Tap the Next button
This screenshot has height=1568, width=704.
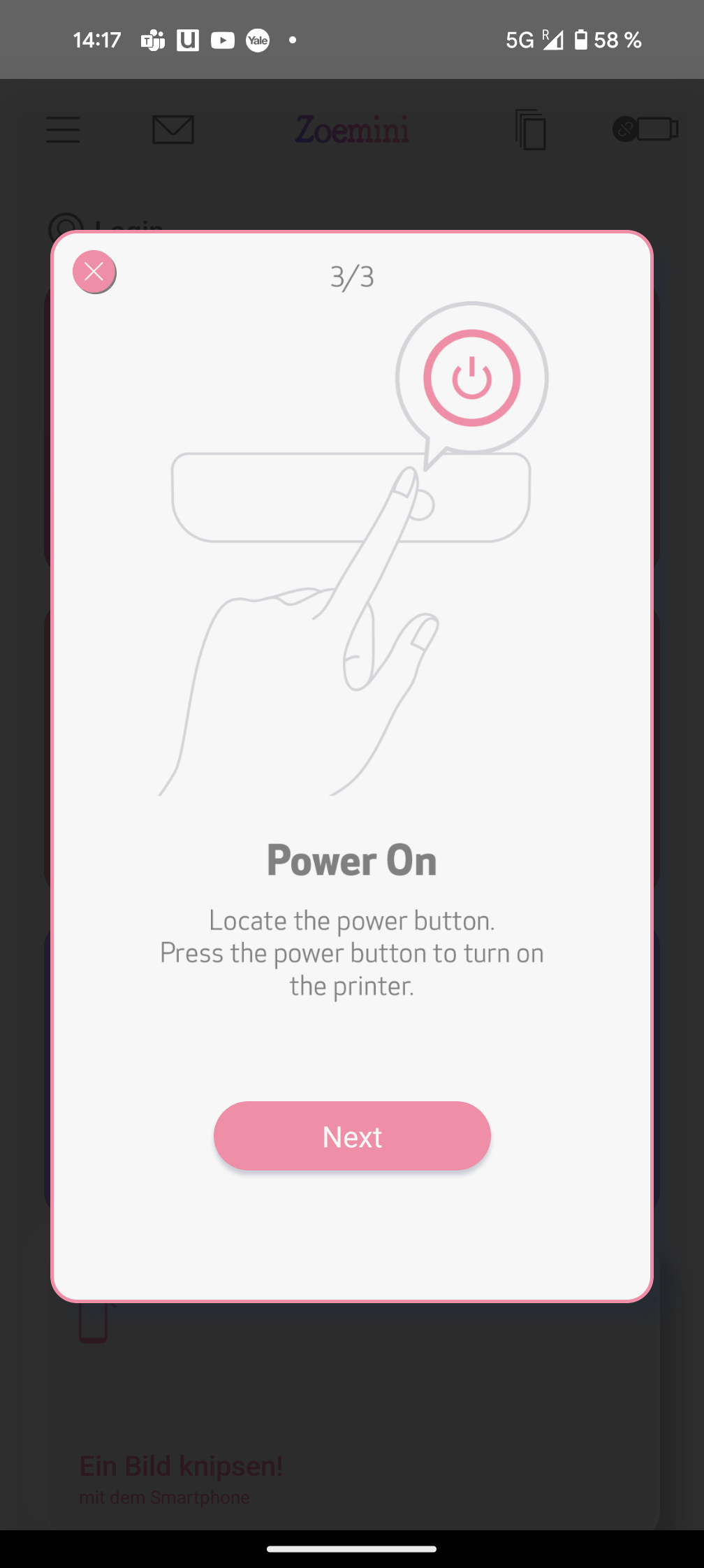coord(352,1136)
